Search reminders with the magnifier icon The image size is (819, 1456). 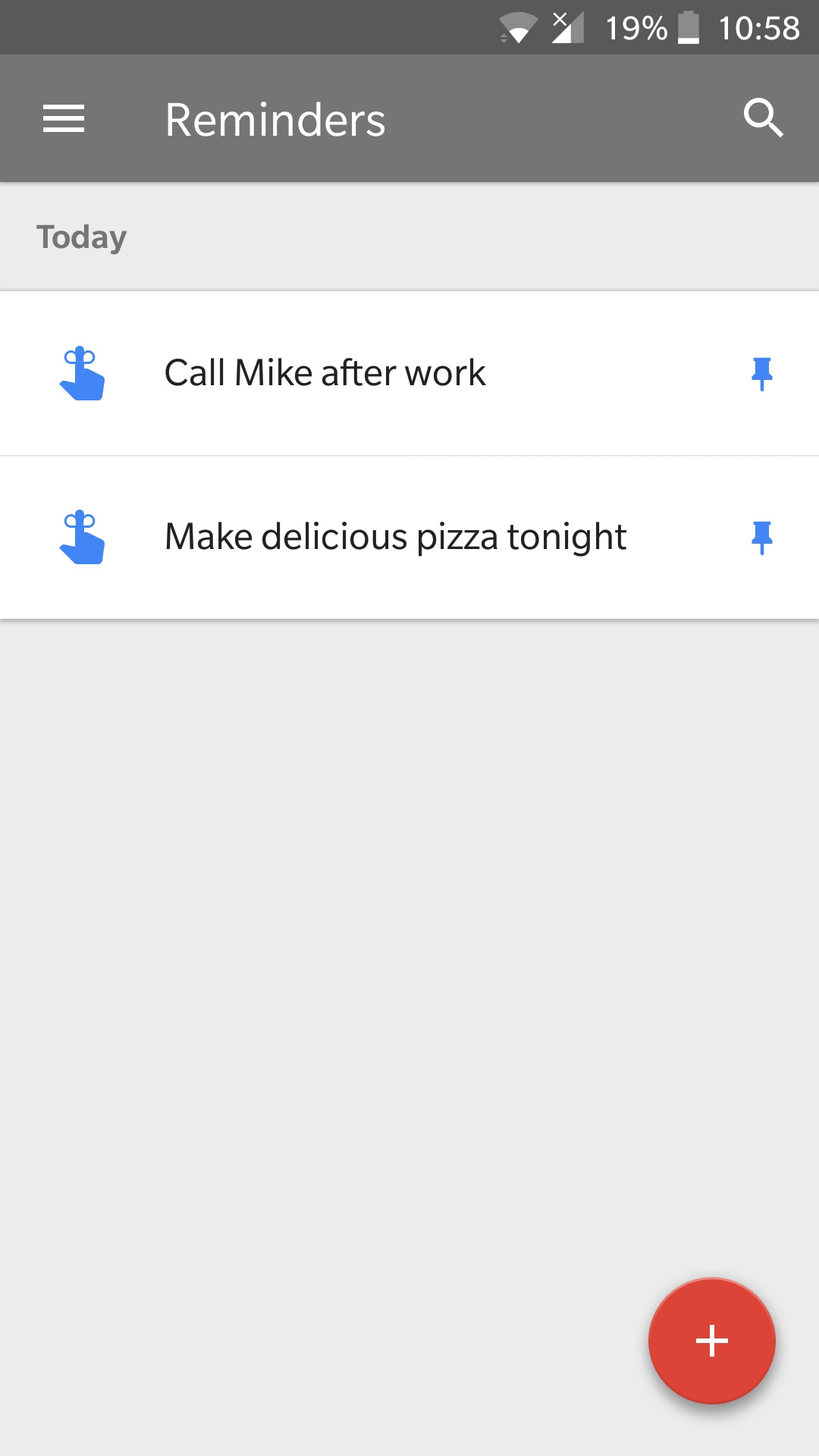point(762,118)
